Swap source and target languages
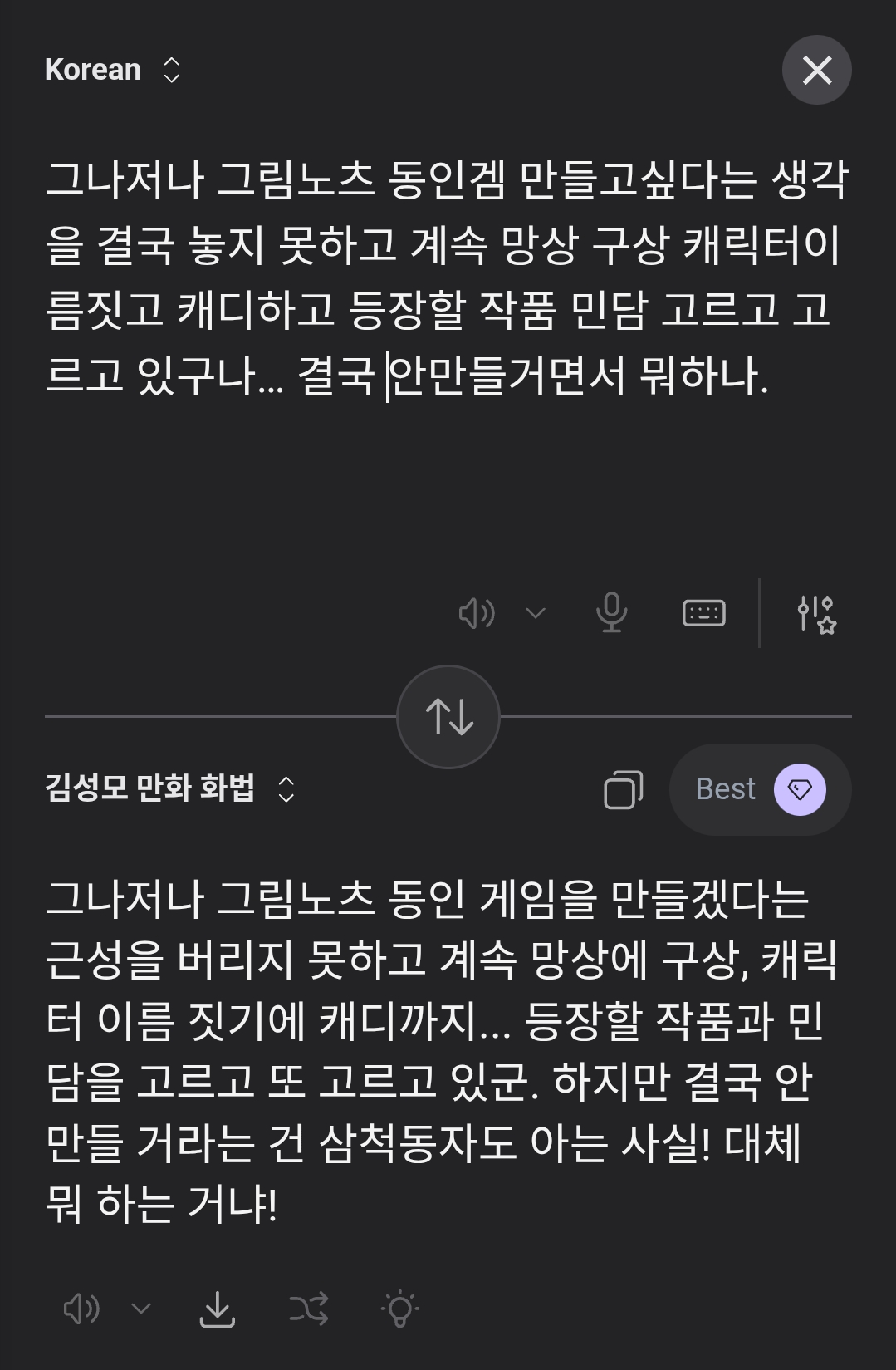Viewport: 896px width, 1370px height. 448,716
